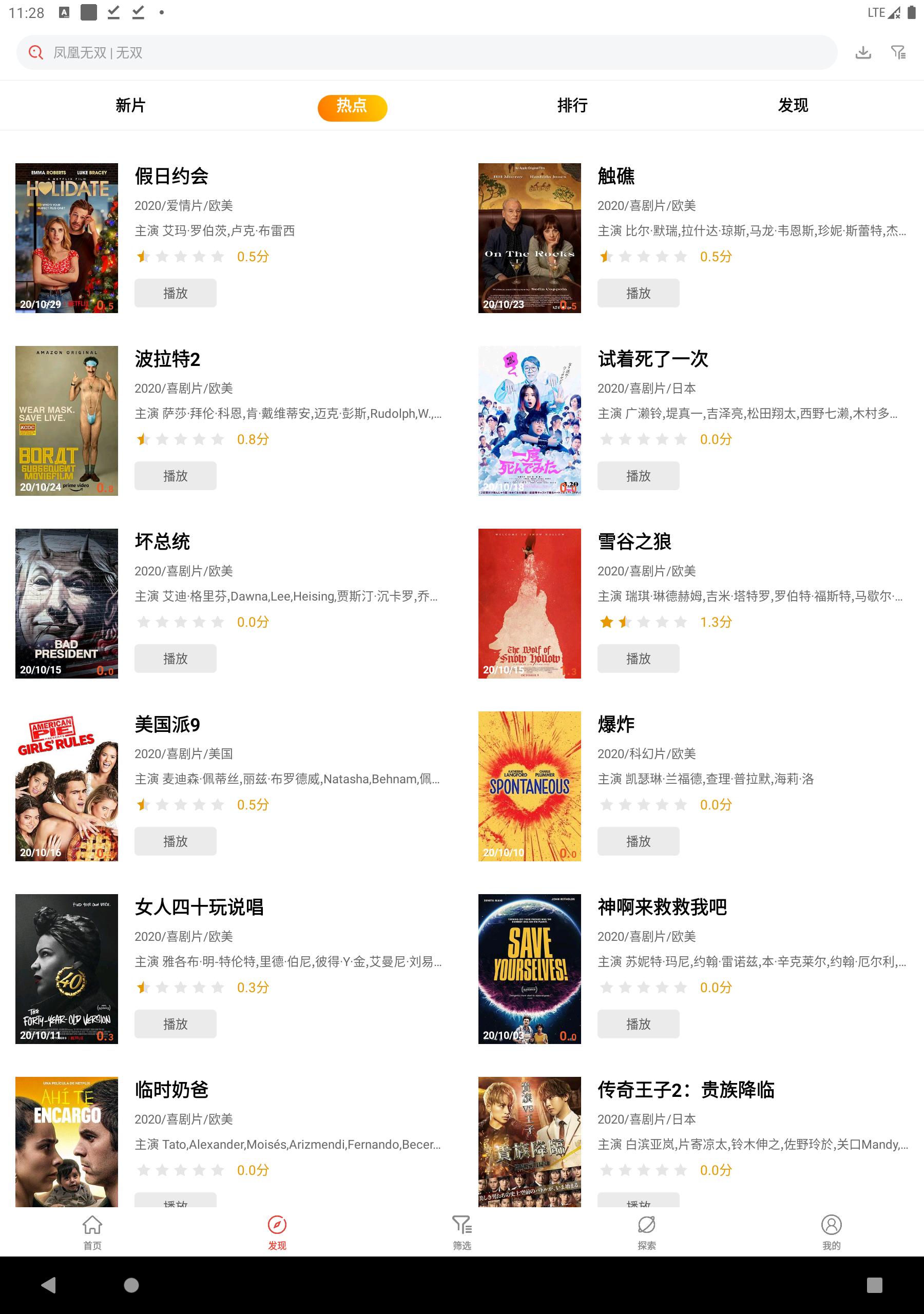Play the movie 假日约会

(x=175, y=293)
